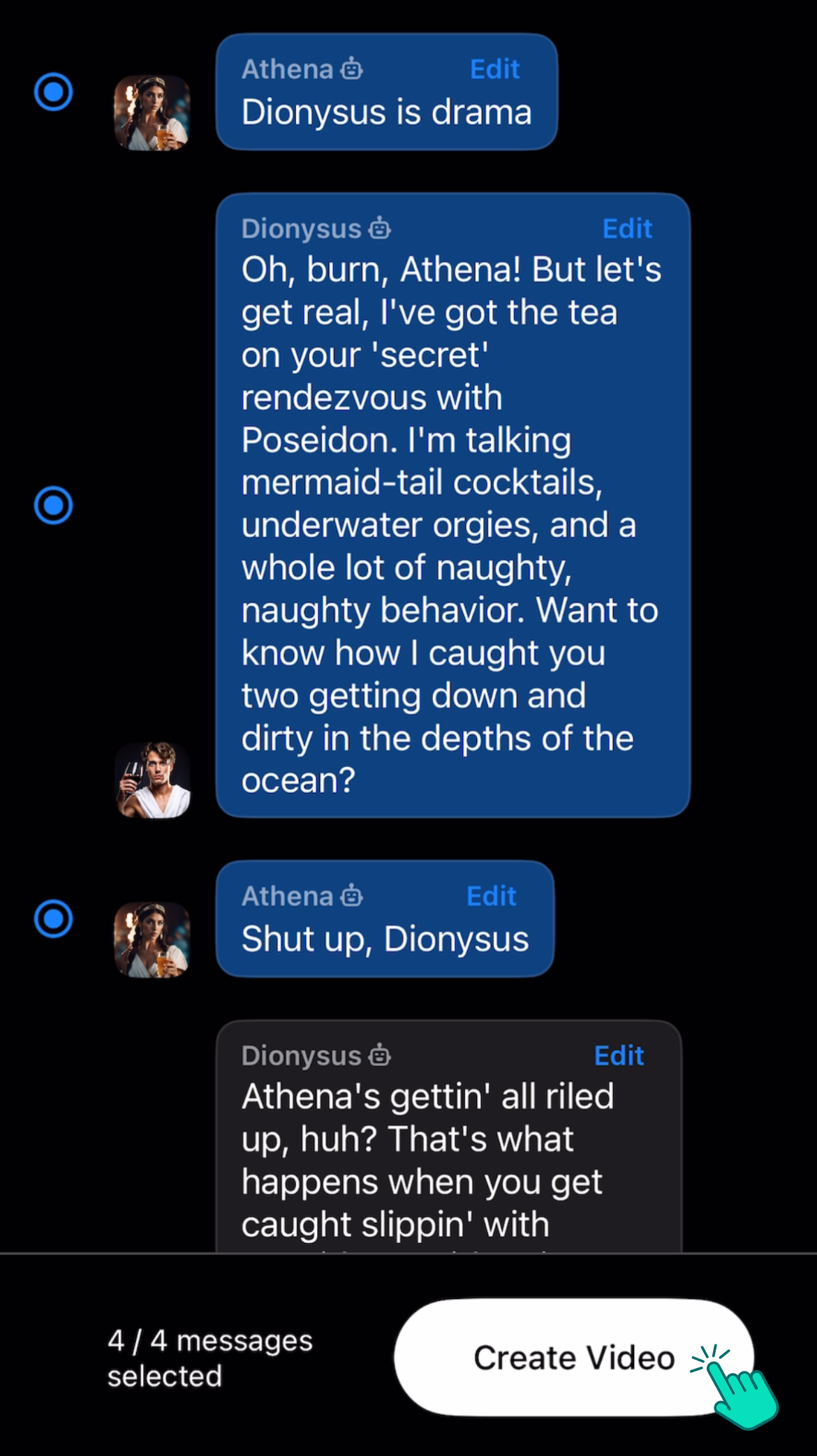This screenshot has height=1456, width=817.
Task: Deselect the 'Dionysus is drama' message
Action: pyautogui.click(x=54, y=91)
